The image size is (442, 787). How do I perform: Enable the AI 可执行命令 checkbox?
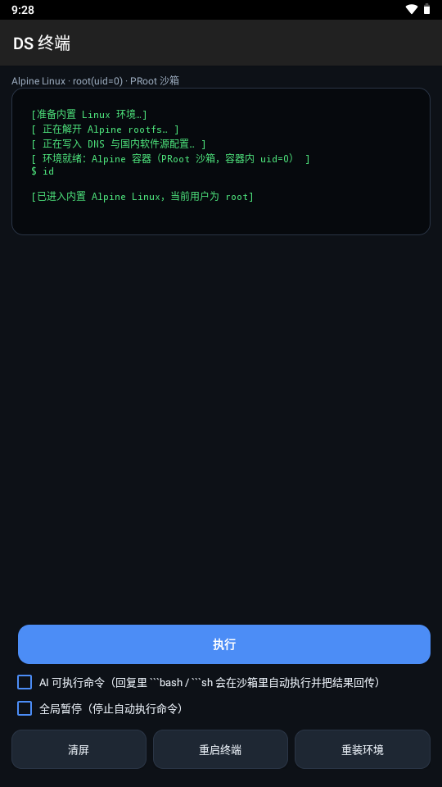[25, 682]
